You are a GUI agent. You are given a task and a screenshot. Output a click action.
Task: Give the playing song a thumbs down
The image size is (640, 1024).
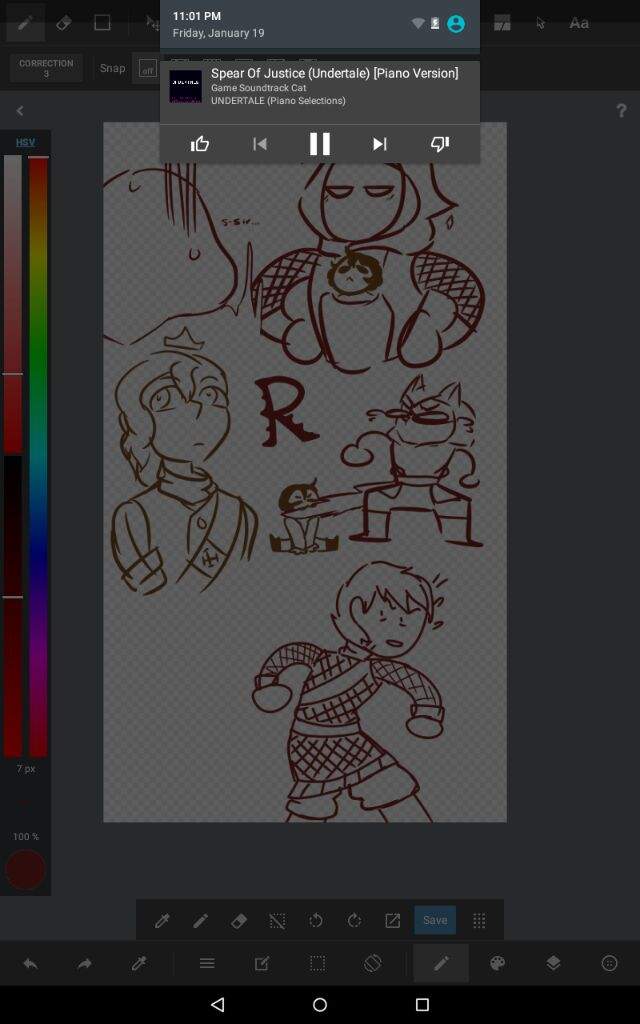click(x=439, y=144)
